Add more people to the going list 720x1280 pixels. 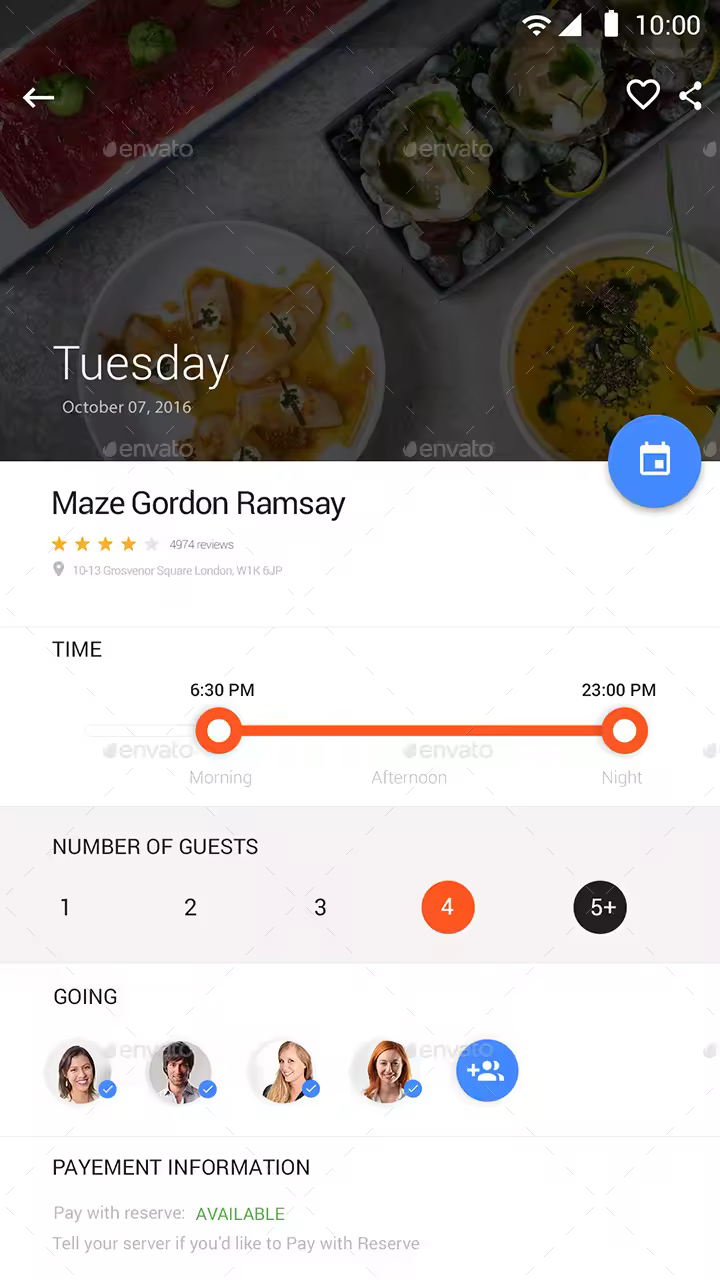[x=487, y=1071]
